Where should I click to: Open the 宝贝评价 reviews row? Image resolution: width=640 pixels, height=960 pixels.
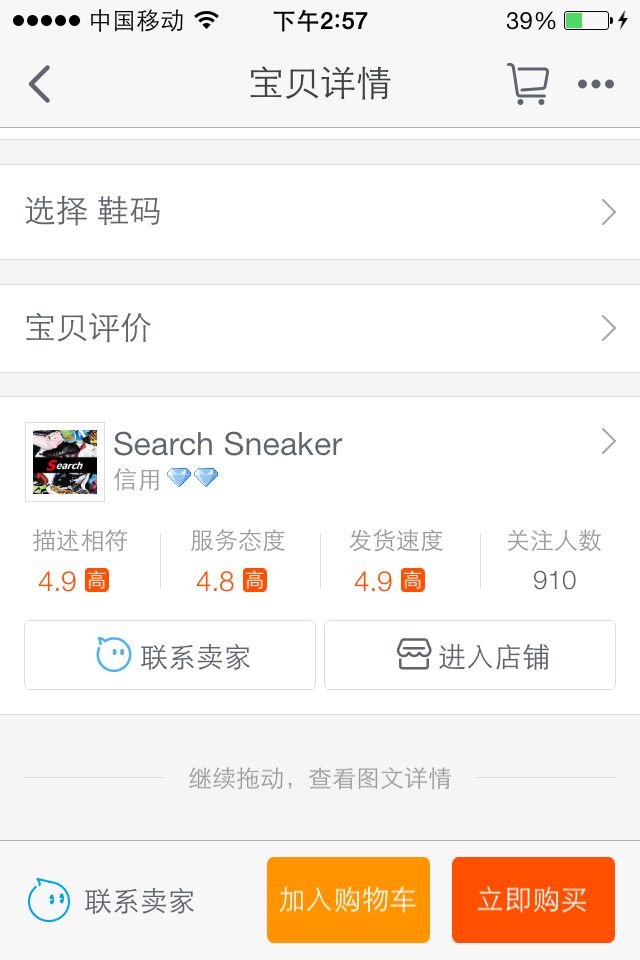(320, 328)
